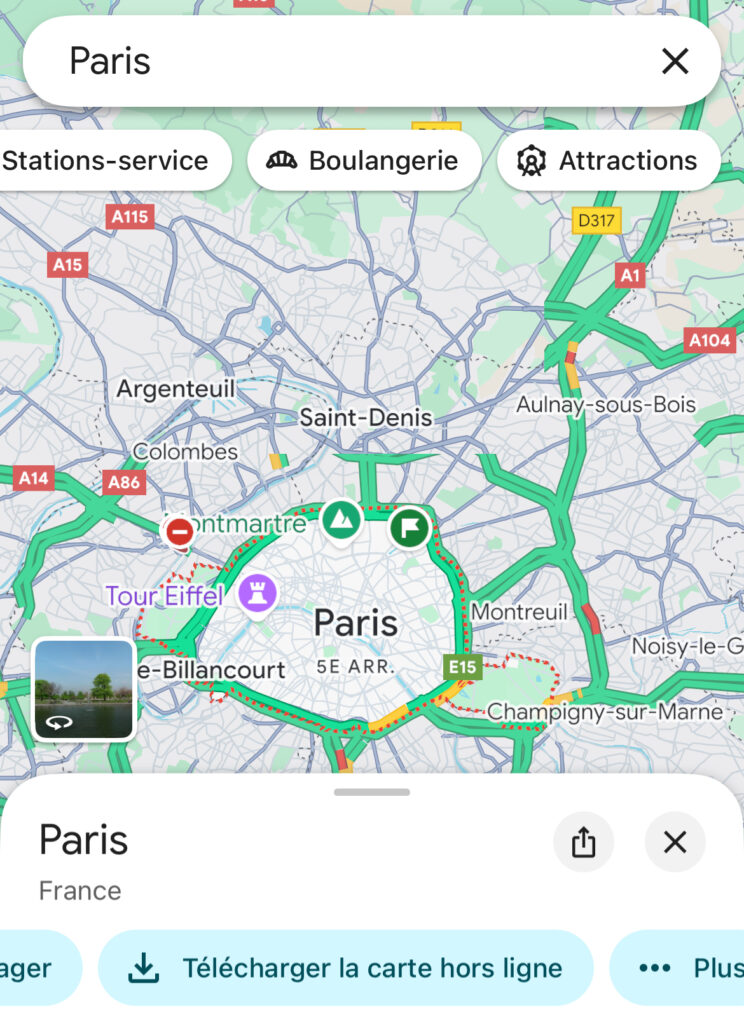This screenshot has width=744, height=1024.
Task: Tap the download icon for offline maps
Action: pos(146,967)
